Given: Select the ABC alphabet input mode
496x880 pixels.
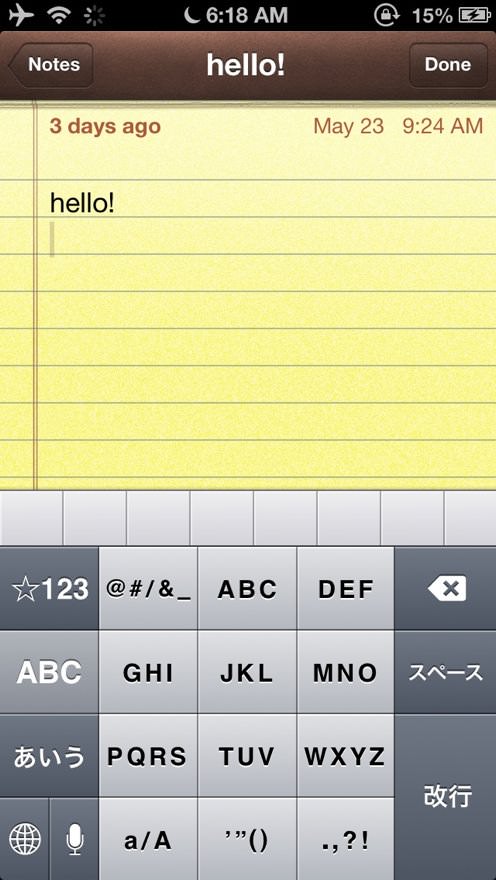Looking at the screenshot, I should [x=49, y=672].
